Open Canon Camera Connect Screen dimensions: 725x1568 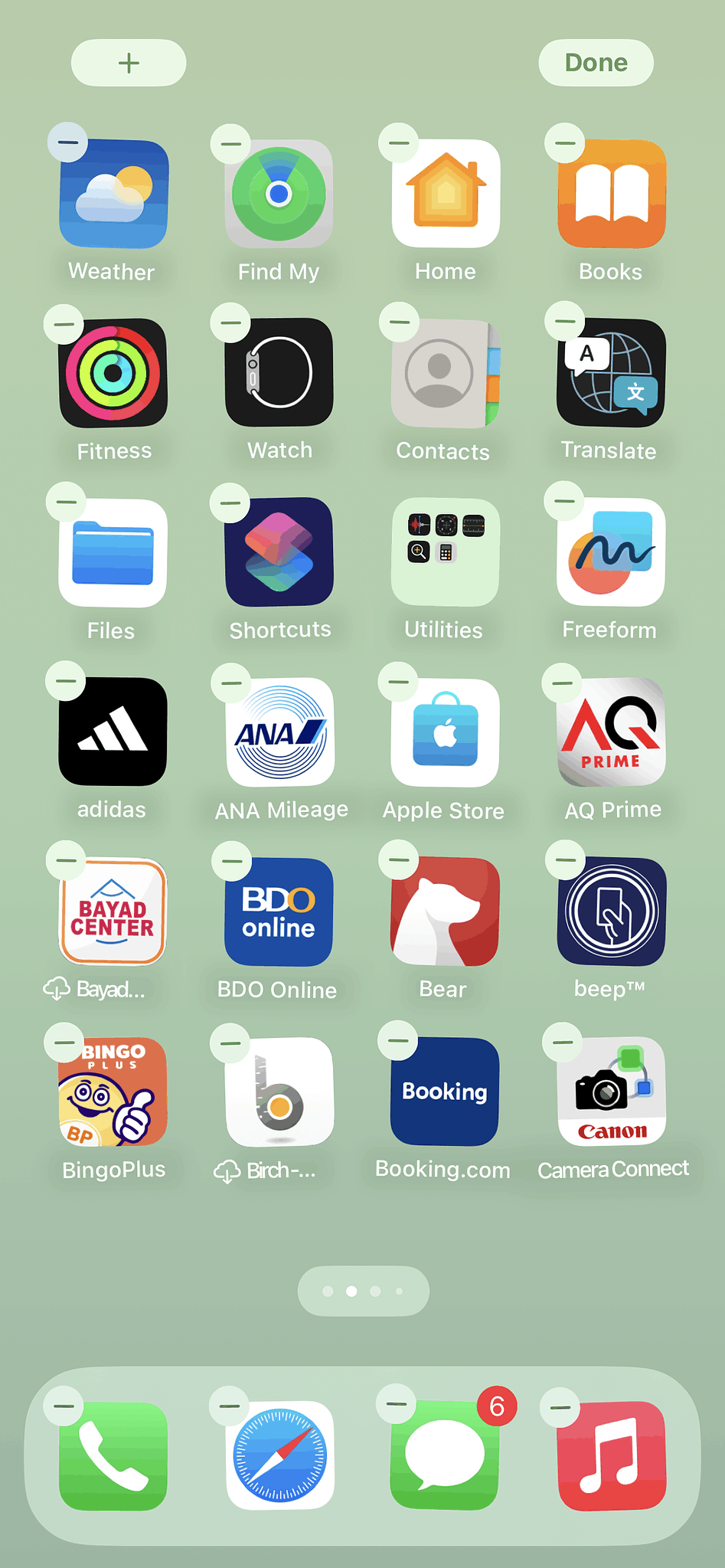coord(611,1092)
